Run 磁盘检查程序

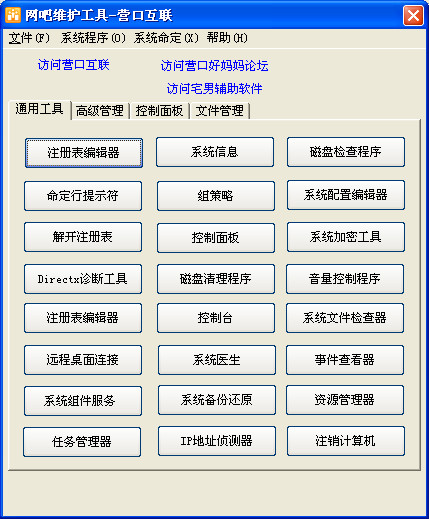(x=346, y=152)
